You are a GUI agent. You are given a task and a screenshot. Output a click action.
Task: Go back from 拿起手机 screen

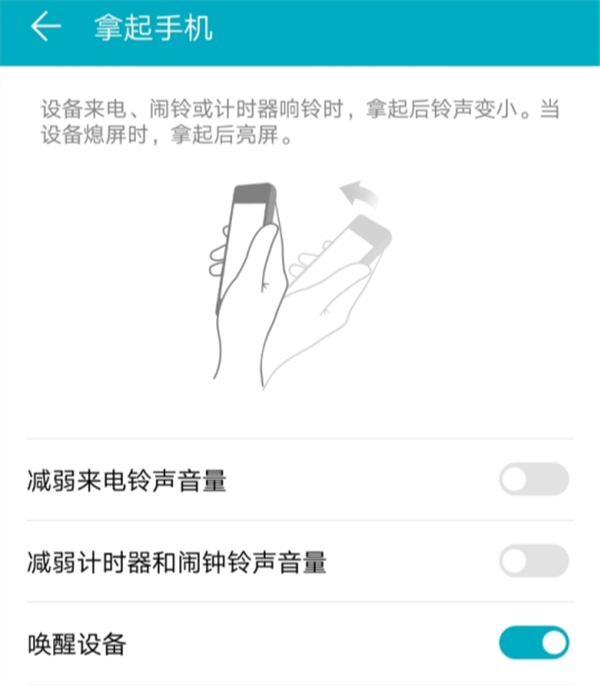pyautogui.click(x=43, y=28)
